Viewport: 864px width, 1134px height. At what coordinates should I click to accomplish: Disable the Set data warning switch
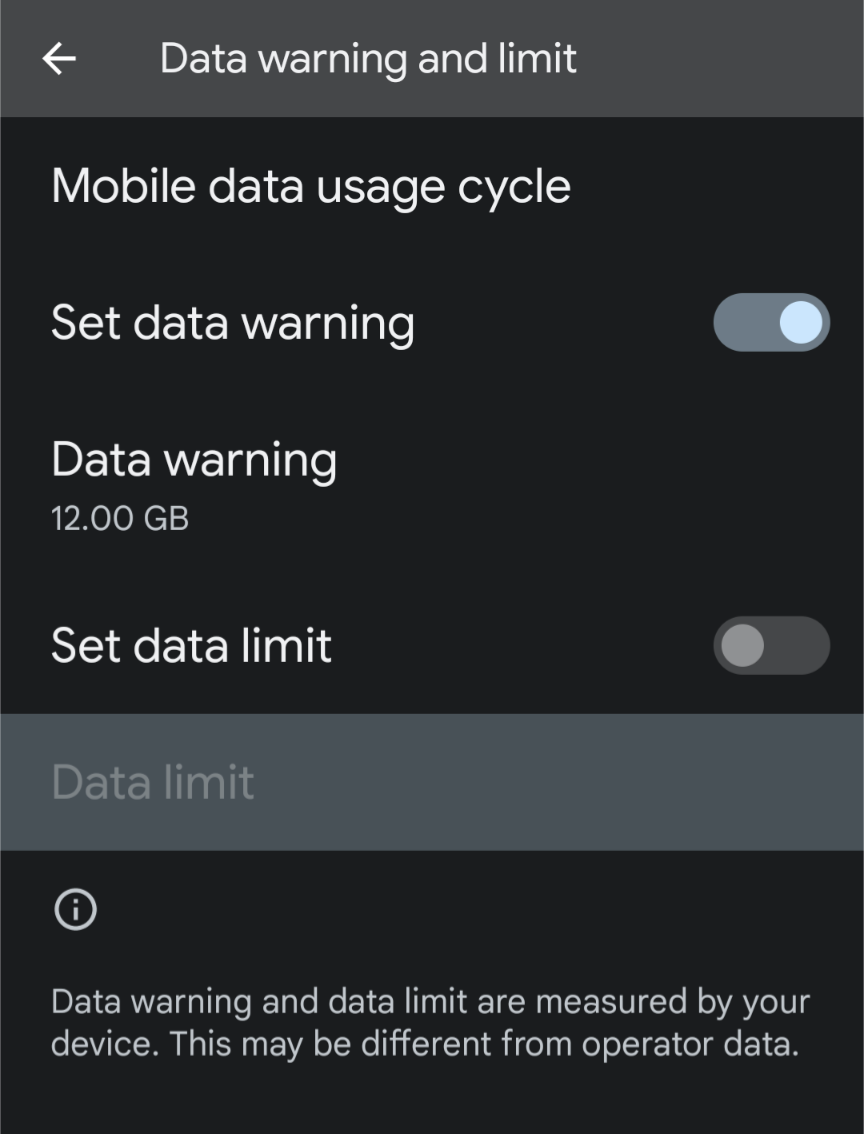point(770,322)
